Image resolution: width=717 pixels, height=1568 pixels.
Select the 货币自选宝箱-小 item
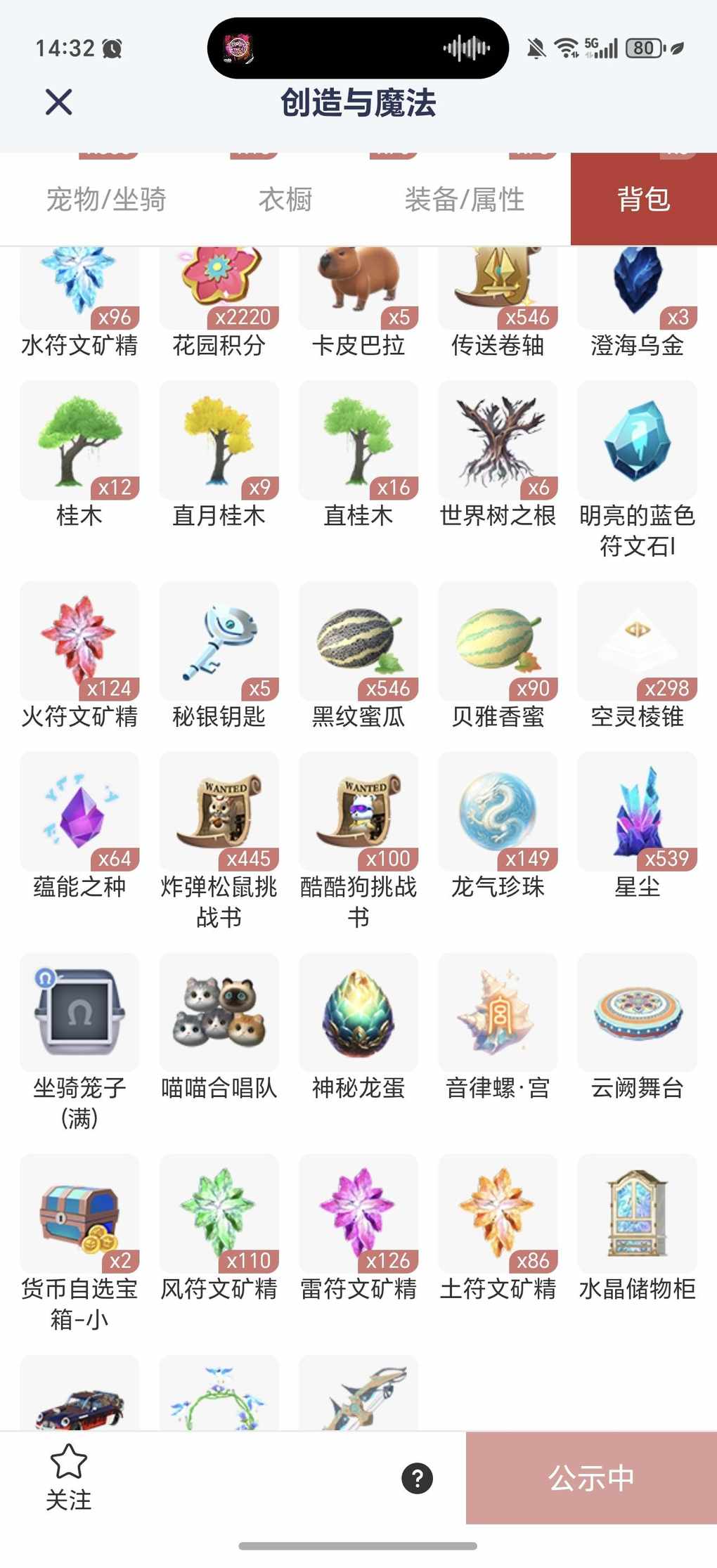click(x=79, y=1214)
